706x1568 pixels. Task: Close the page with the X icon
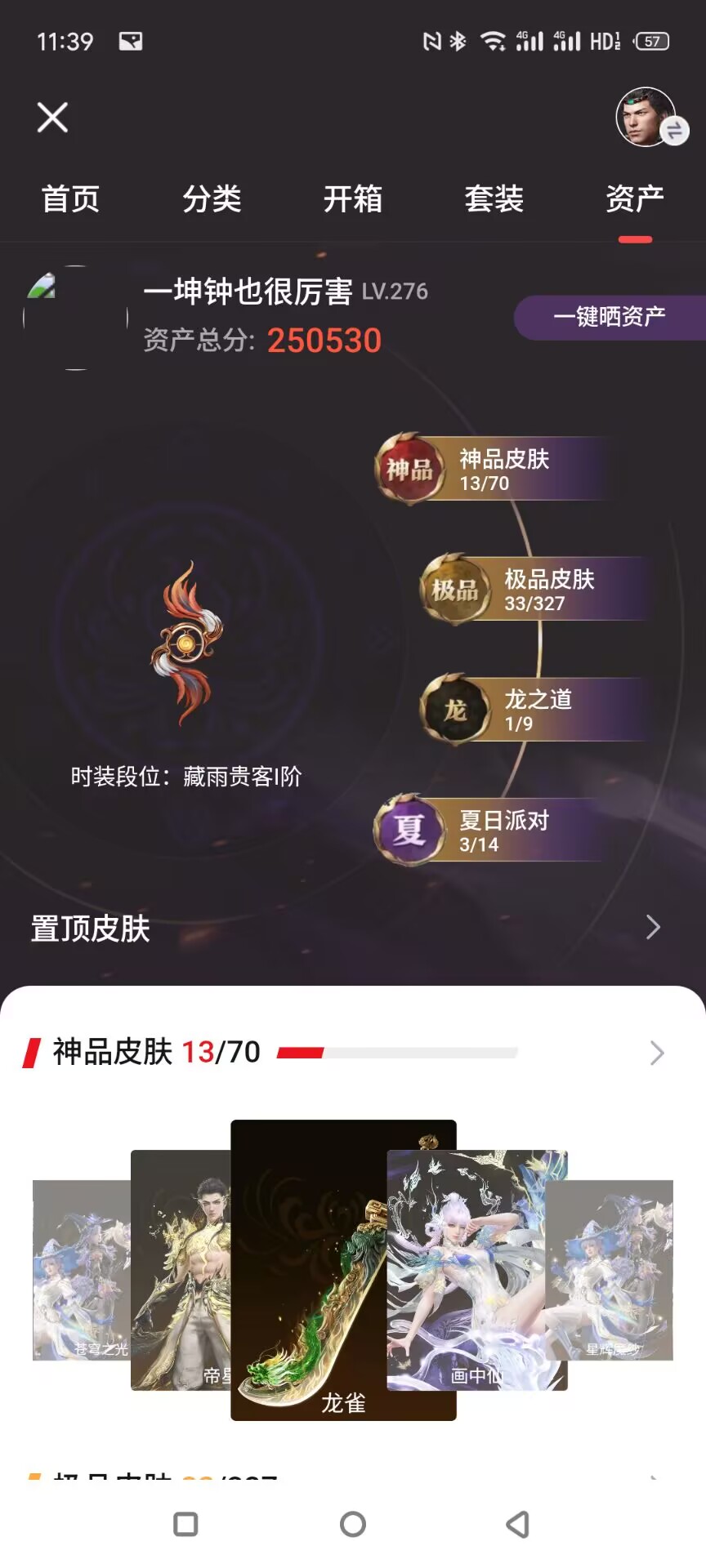(52, 118)
